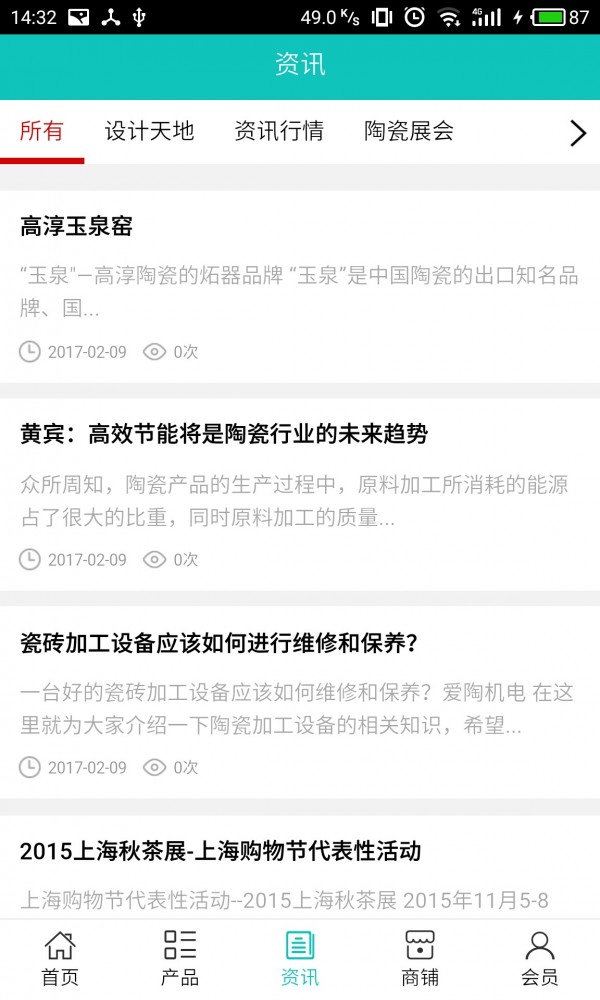The width and height of the screenshot is (600, 1000).
Task: Go to the 首页 home tab
Action: [60, 958]
